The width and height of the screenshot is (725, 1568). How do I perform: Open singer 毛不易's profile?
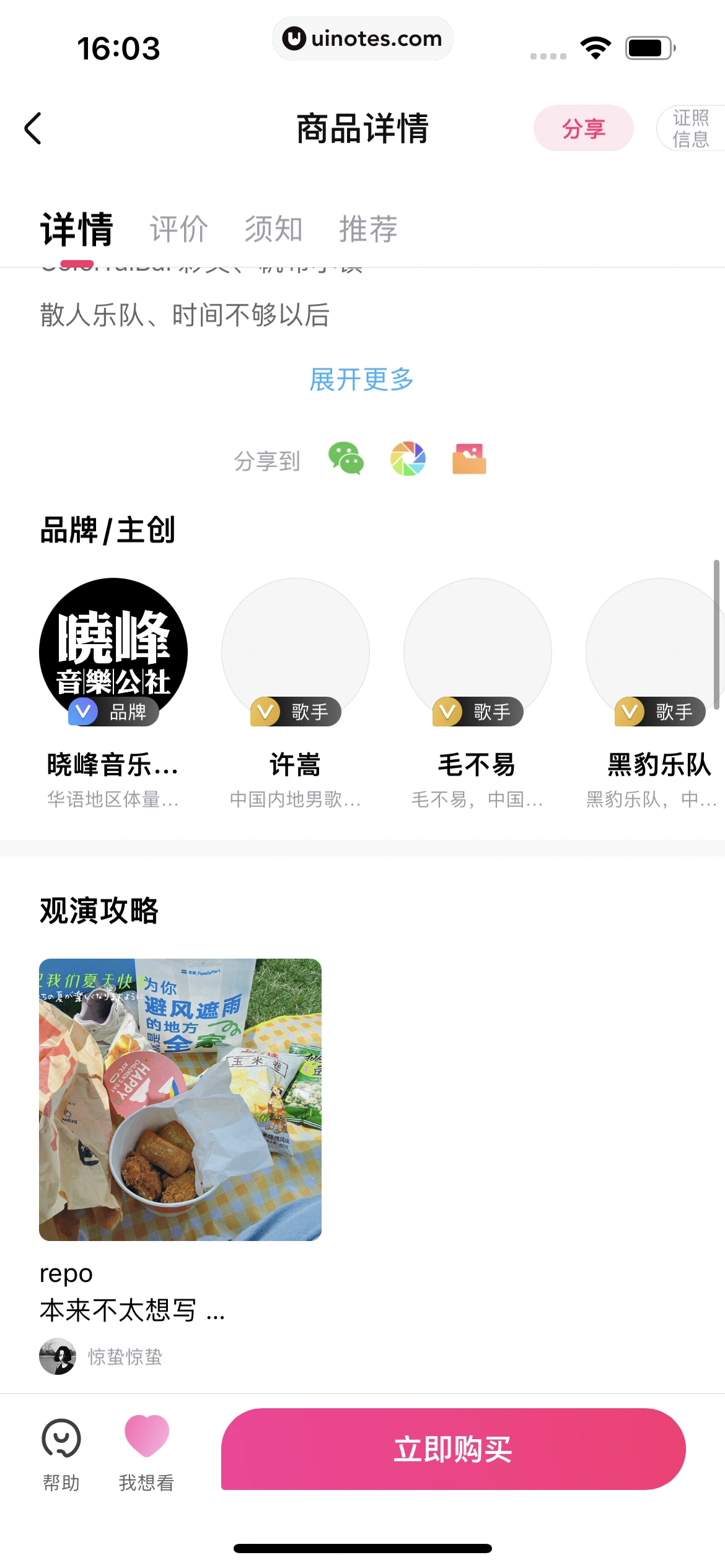[x=477, y=651]
